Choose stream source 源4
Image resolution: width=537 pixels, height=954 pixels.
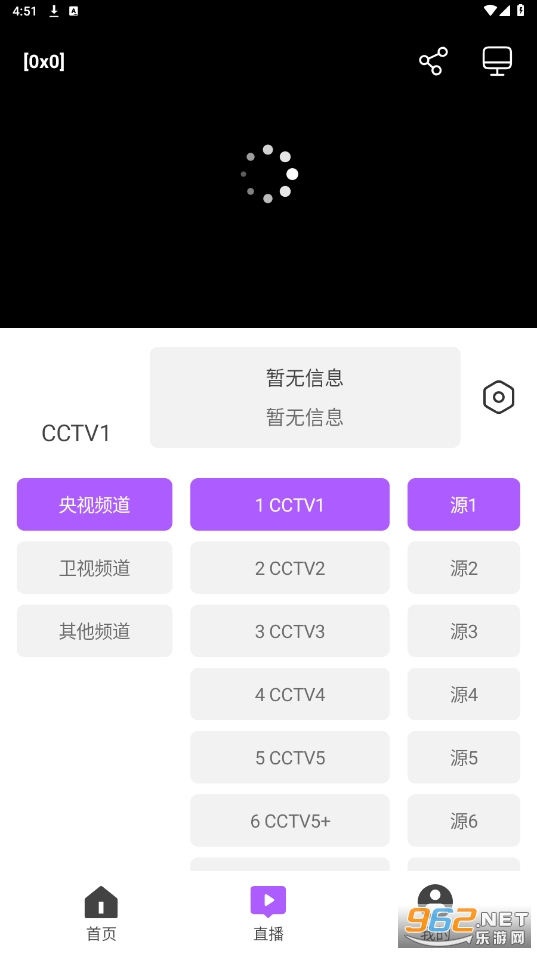[x=463, y=694]
